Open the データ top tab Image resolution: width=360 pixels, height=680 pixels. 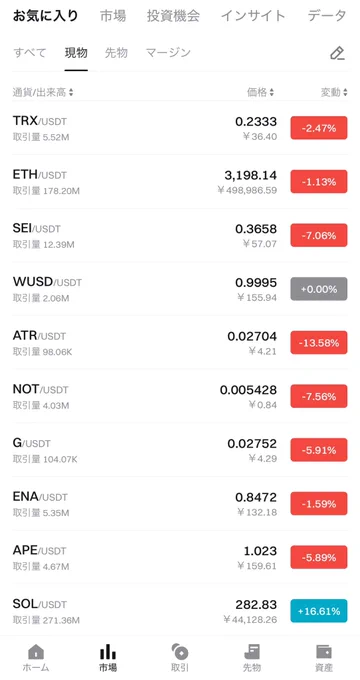[327, 16]
